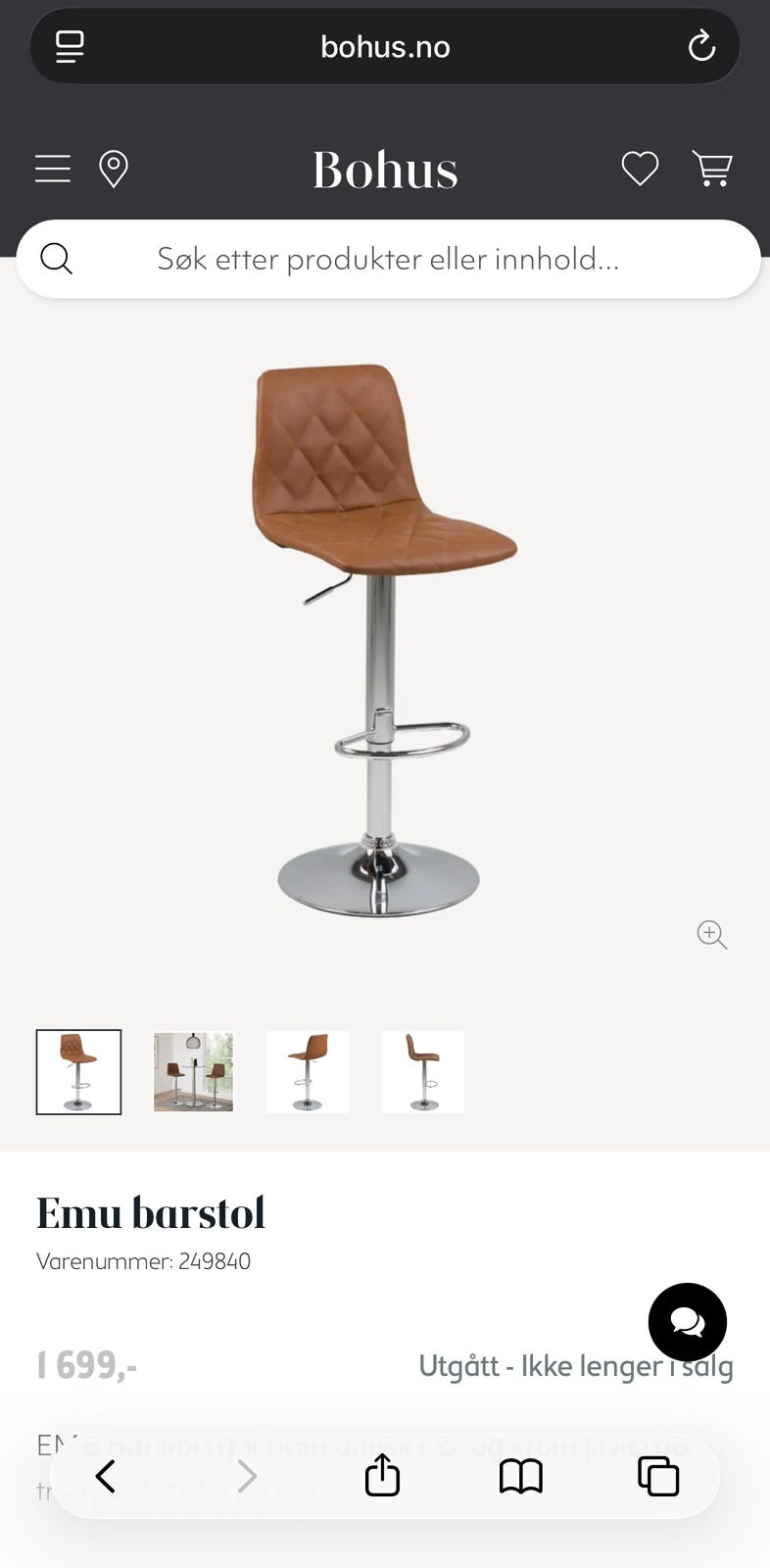Go back to the previous page

click(x=106, y=1476)
